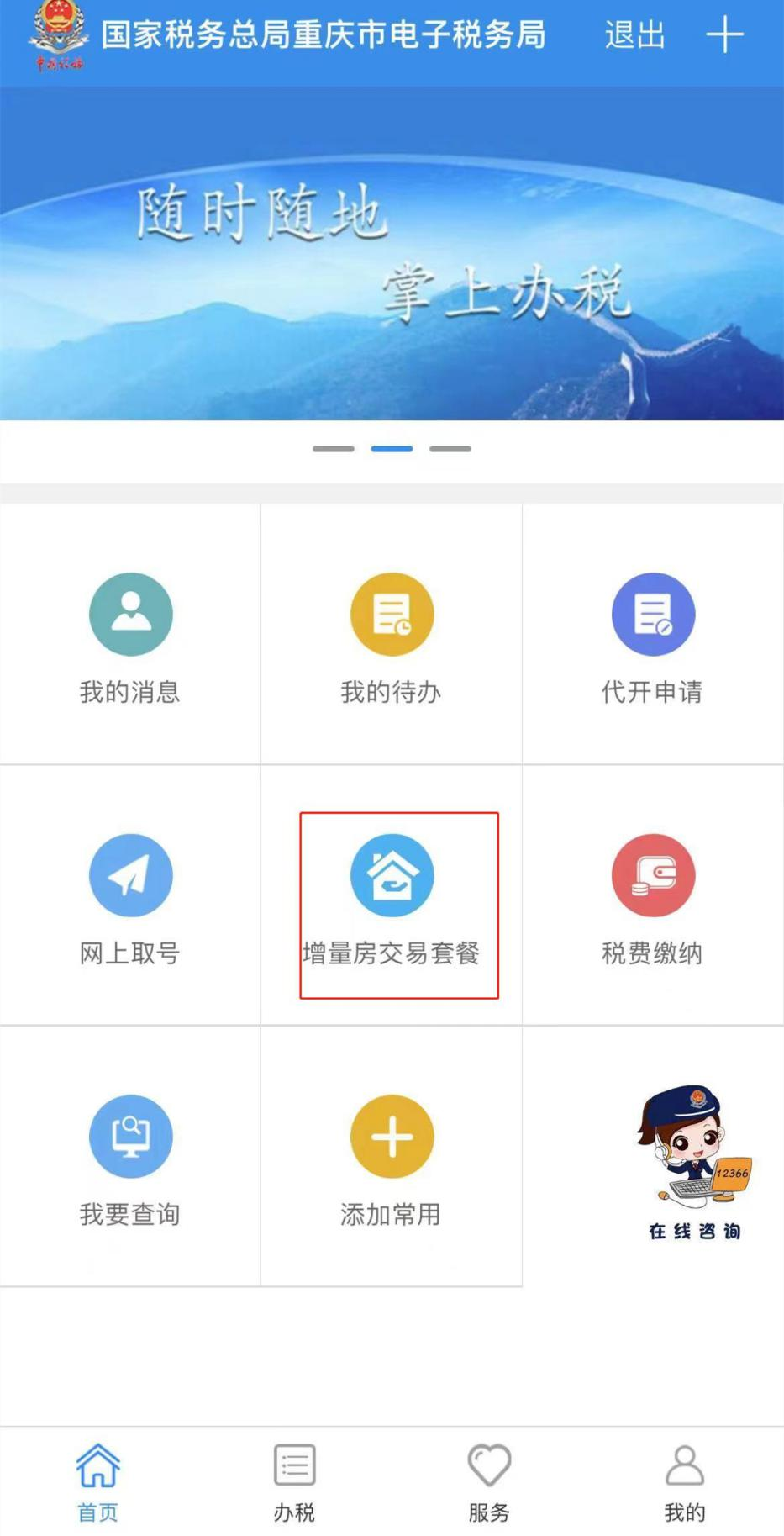Tap 退出 to log out
Viewport: 784px width, 1536px height.
tap(634, 35)
